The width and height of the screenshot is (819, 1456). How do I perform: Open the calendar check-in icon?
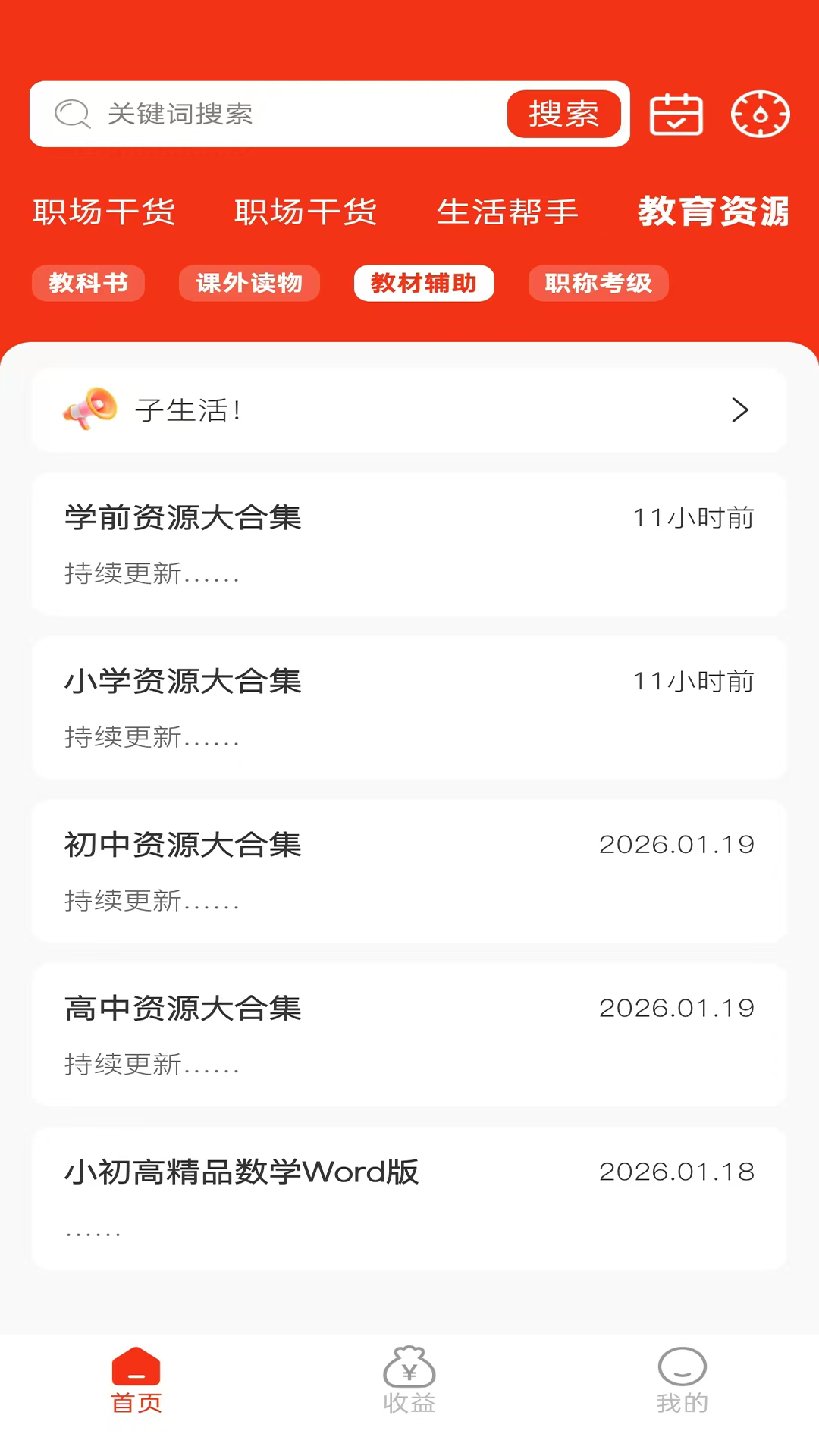(x=676, y=114)
